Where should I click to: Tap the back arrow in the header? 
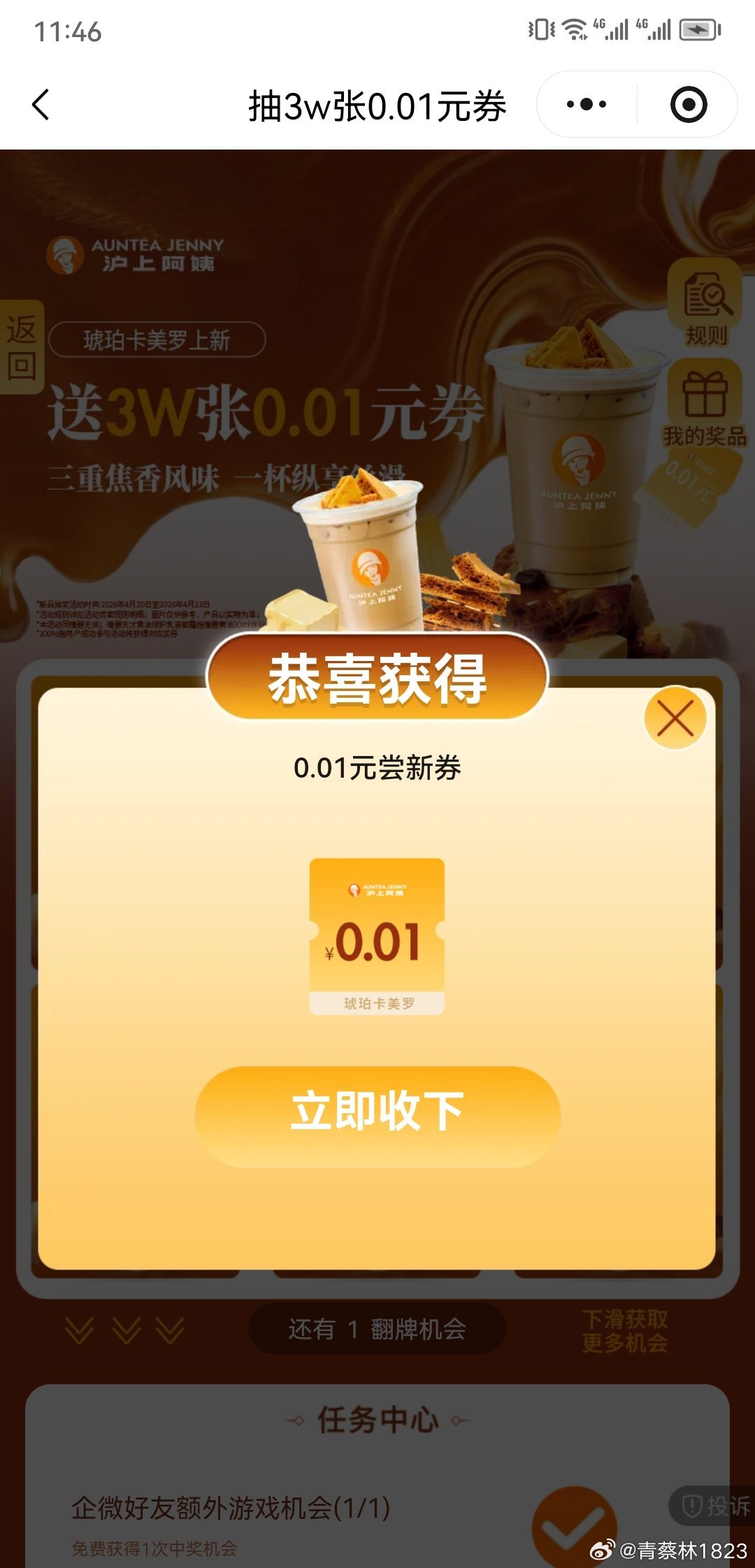pos(42,105)
